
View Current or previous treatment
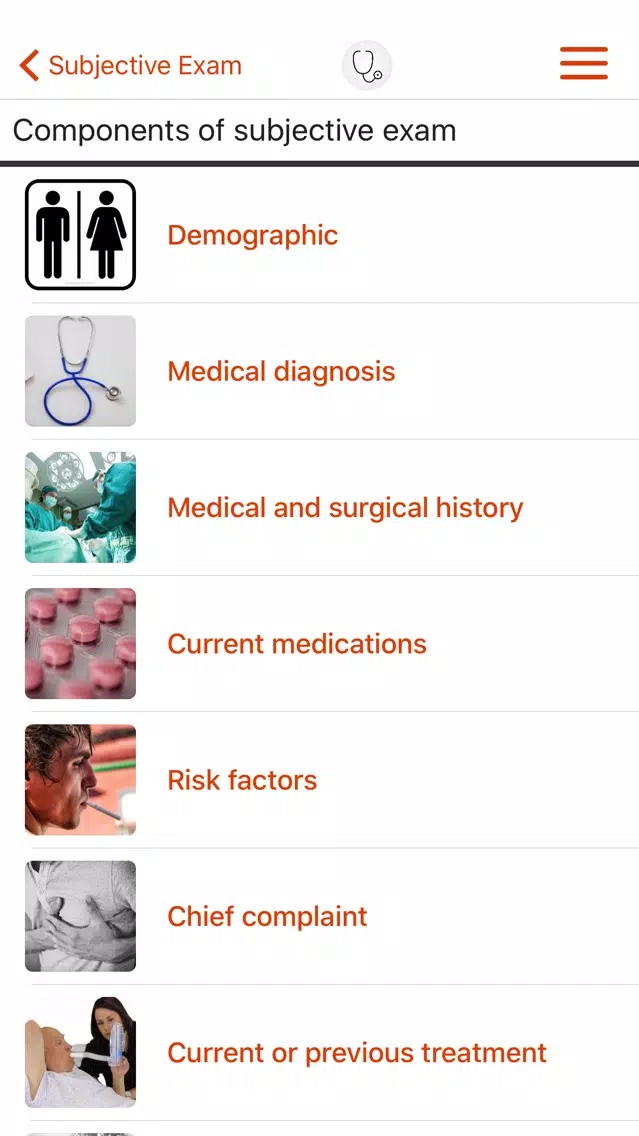pyautogui.click(x=320, y=1052)
